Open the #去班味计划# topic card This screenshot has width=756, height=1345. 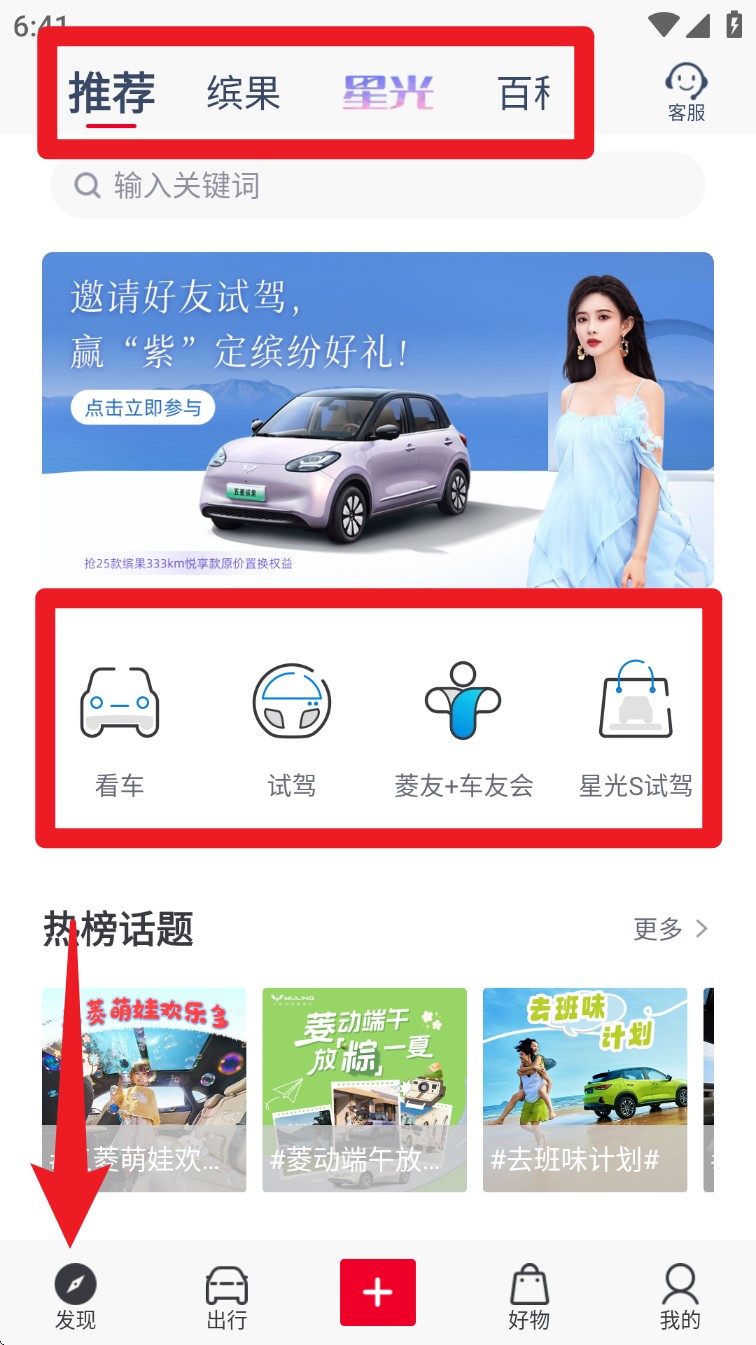coord(585,1090)
